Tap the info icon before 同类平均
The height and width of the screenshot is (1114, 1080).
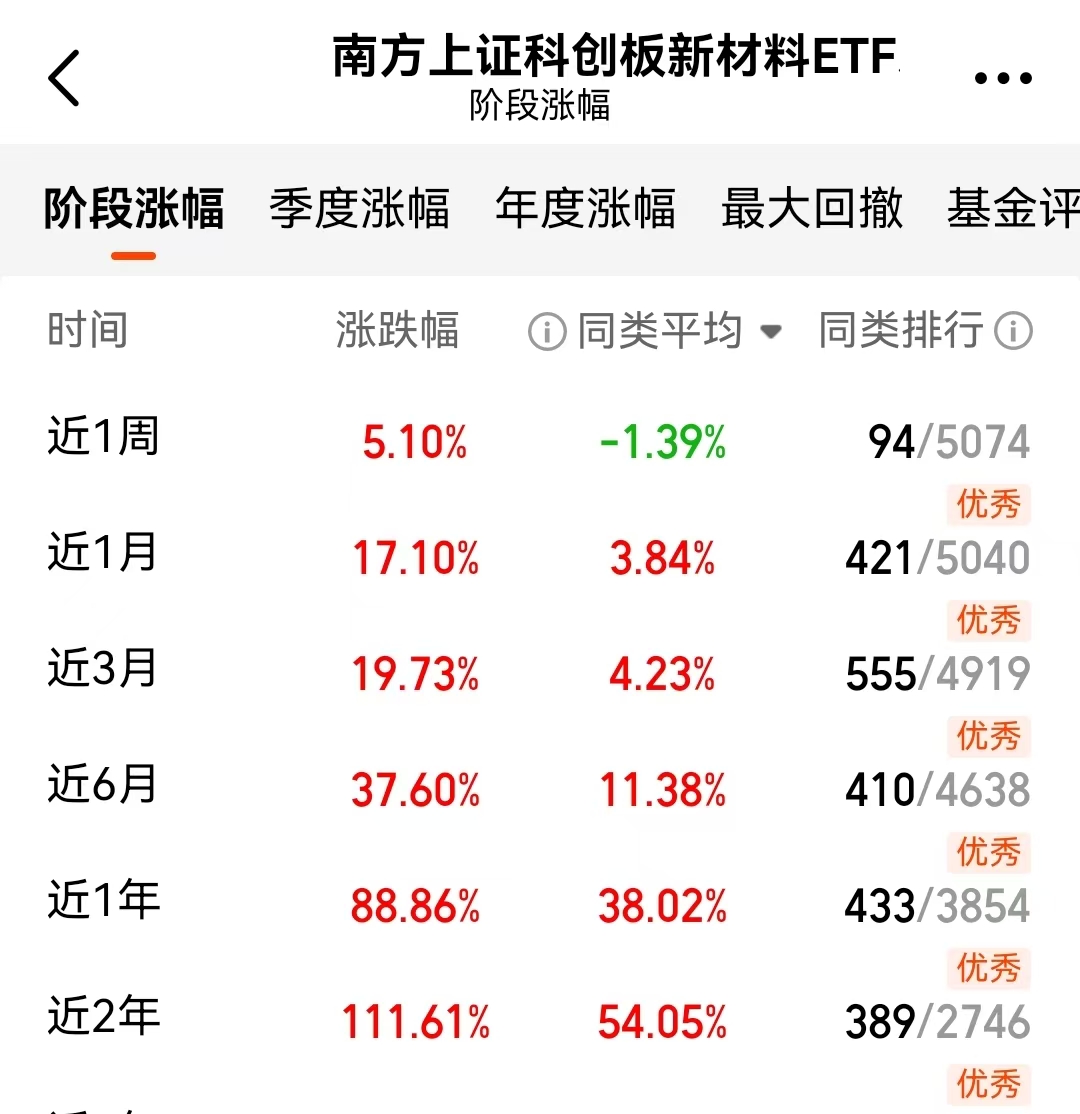click(547, 332)
